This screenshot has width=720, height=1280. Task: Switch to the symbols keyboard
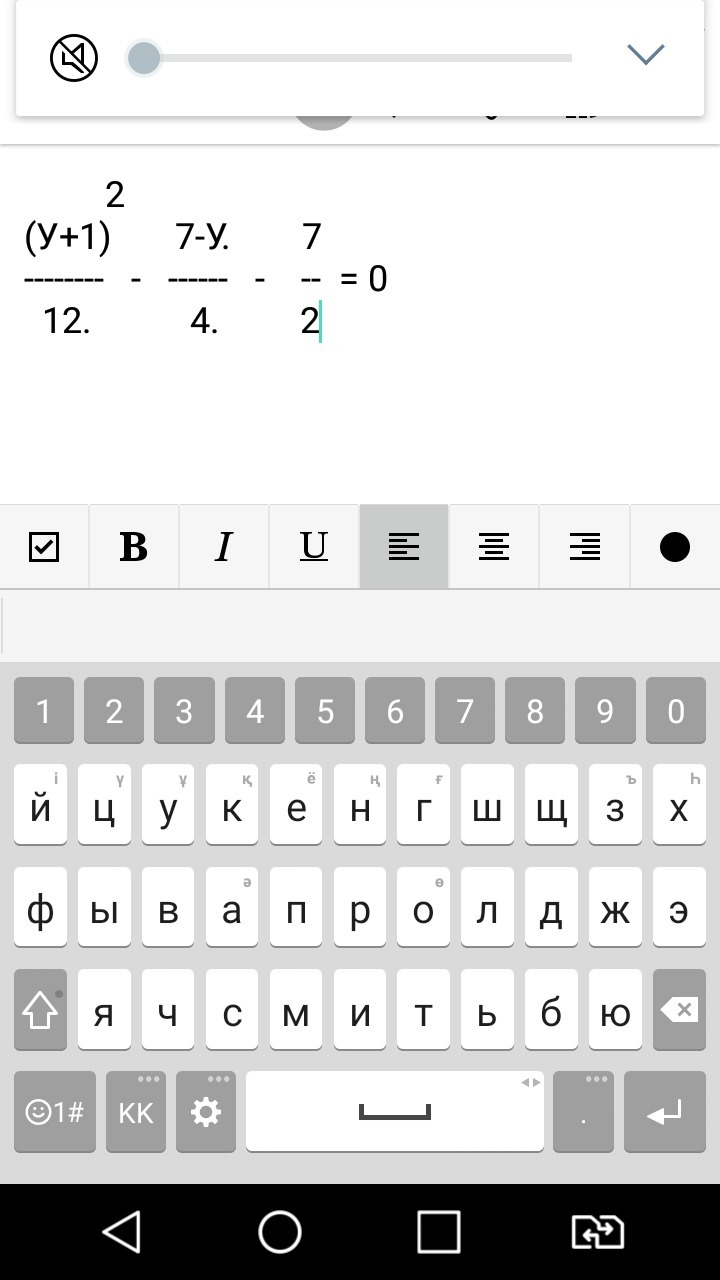click(x=55, y=1112)
